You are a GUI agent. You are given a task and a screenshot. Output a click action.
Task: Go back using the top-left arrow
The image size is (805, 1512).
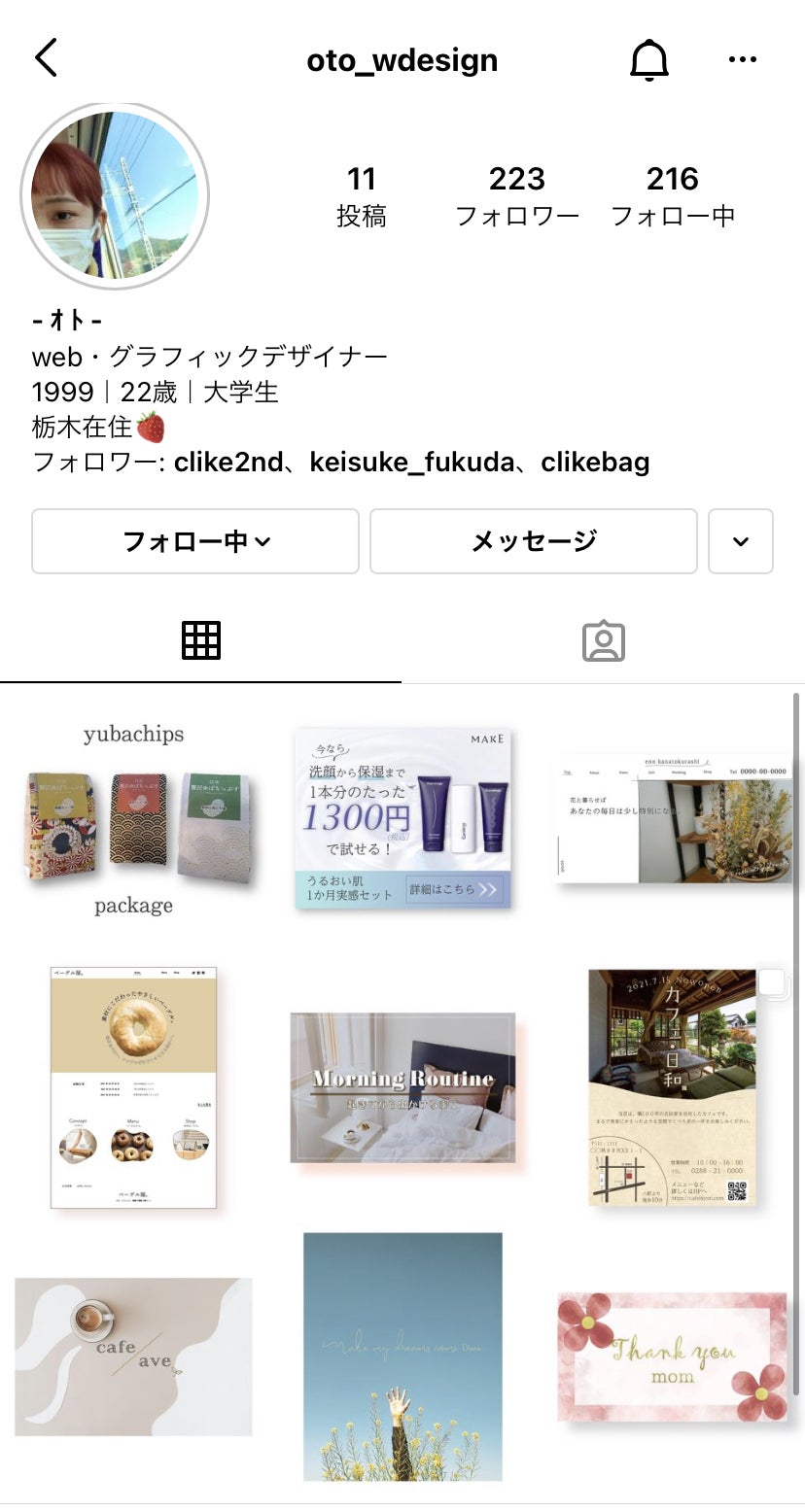tap(46, 59)
